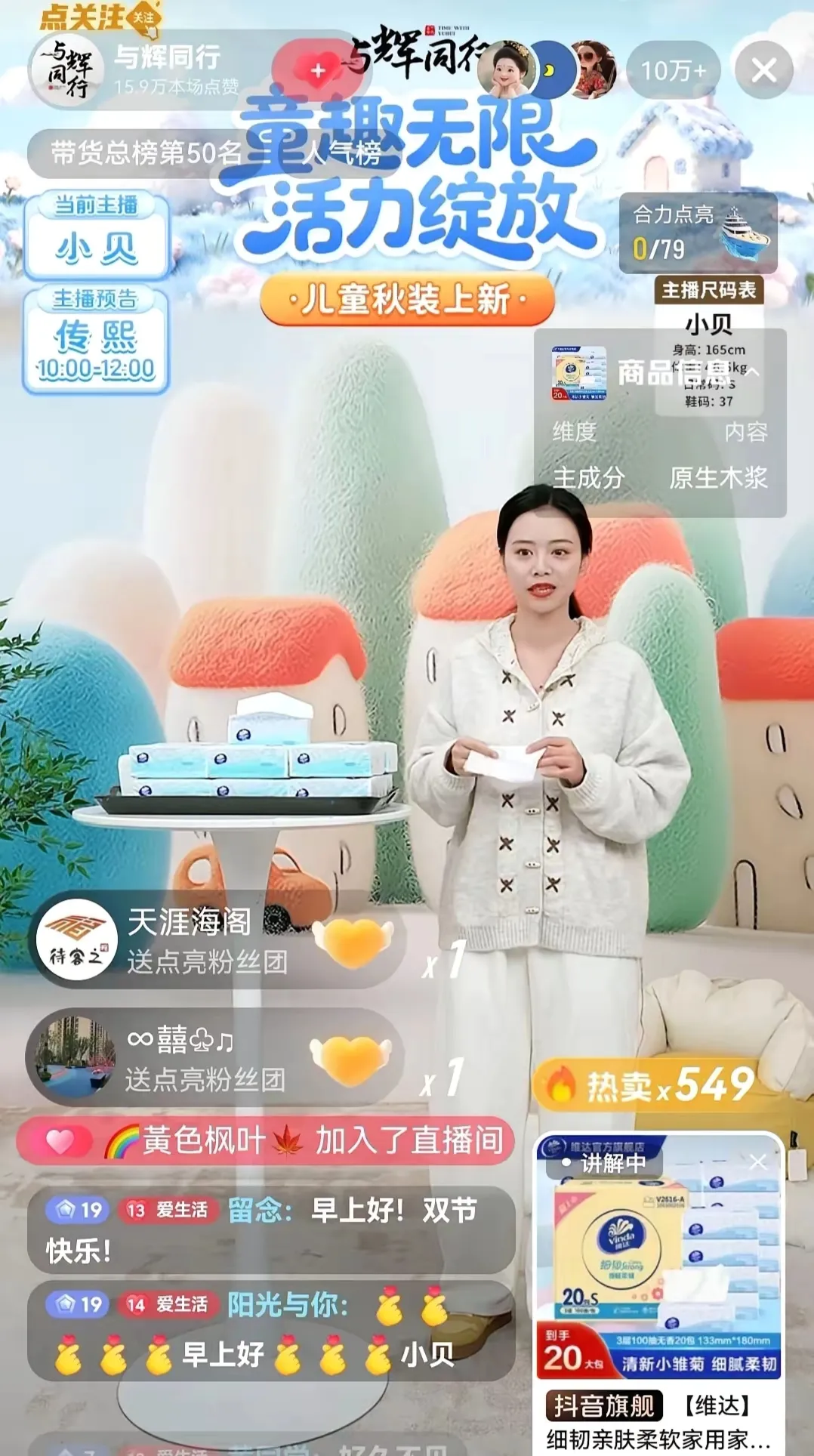The height and width of the screenshot is (1456, 814).
Task: View 留念 commenter profile
Action: (259, 1211)
